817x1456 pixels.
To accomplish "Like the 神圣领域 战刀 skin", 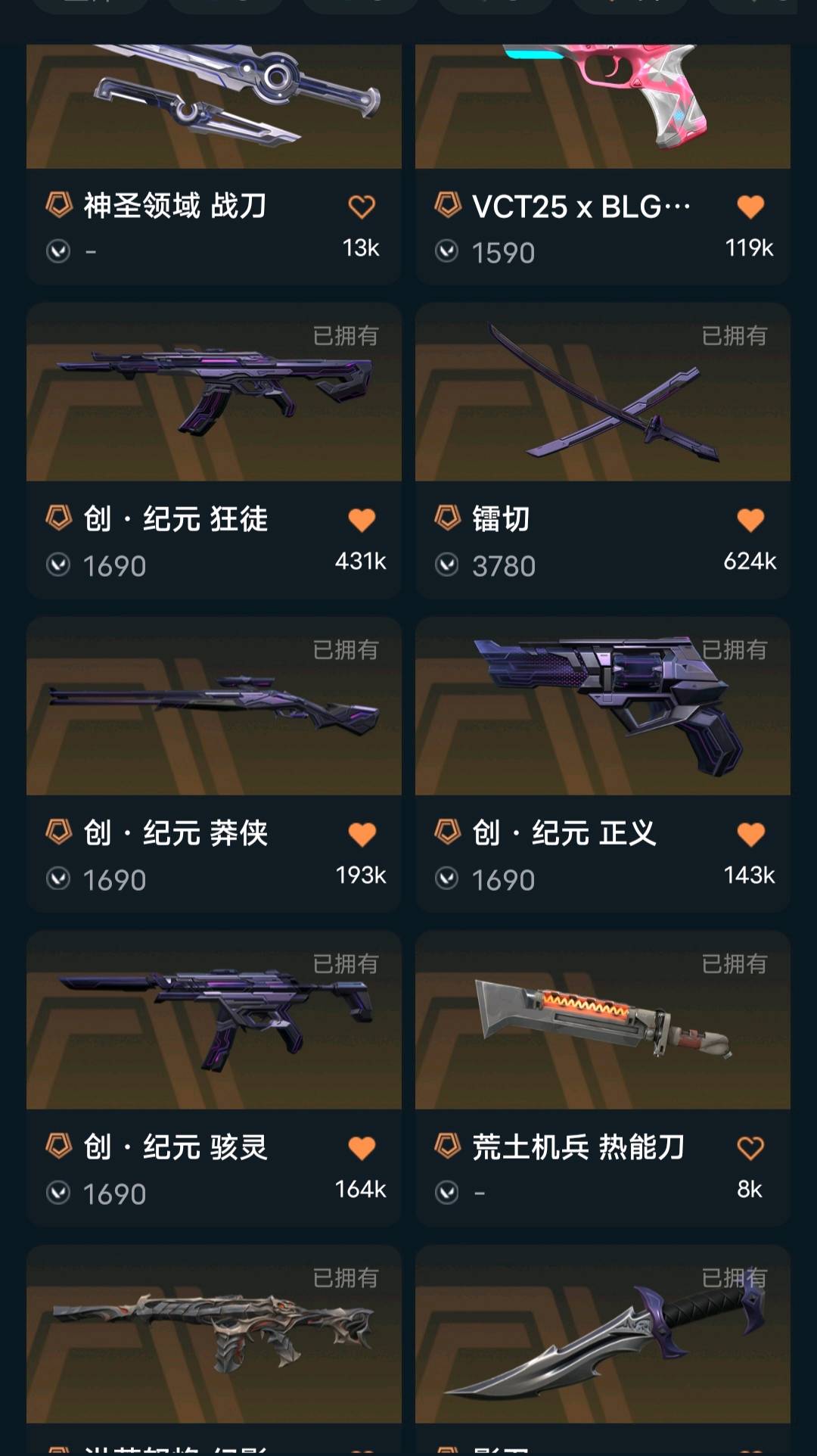I will click(362, 207).
